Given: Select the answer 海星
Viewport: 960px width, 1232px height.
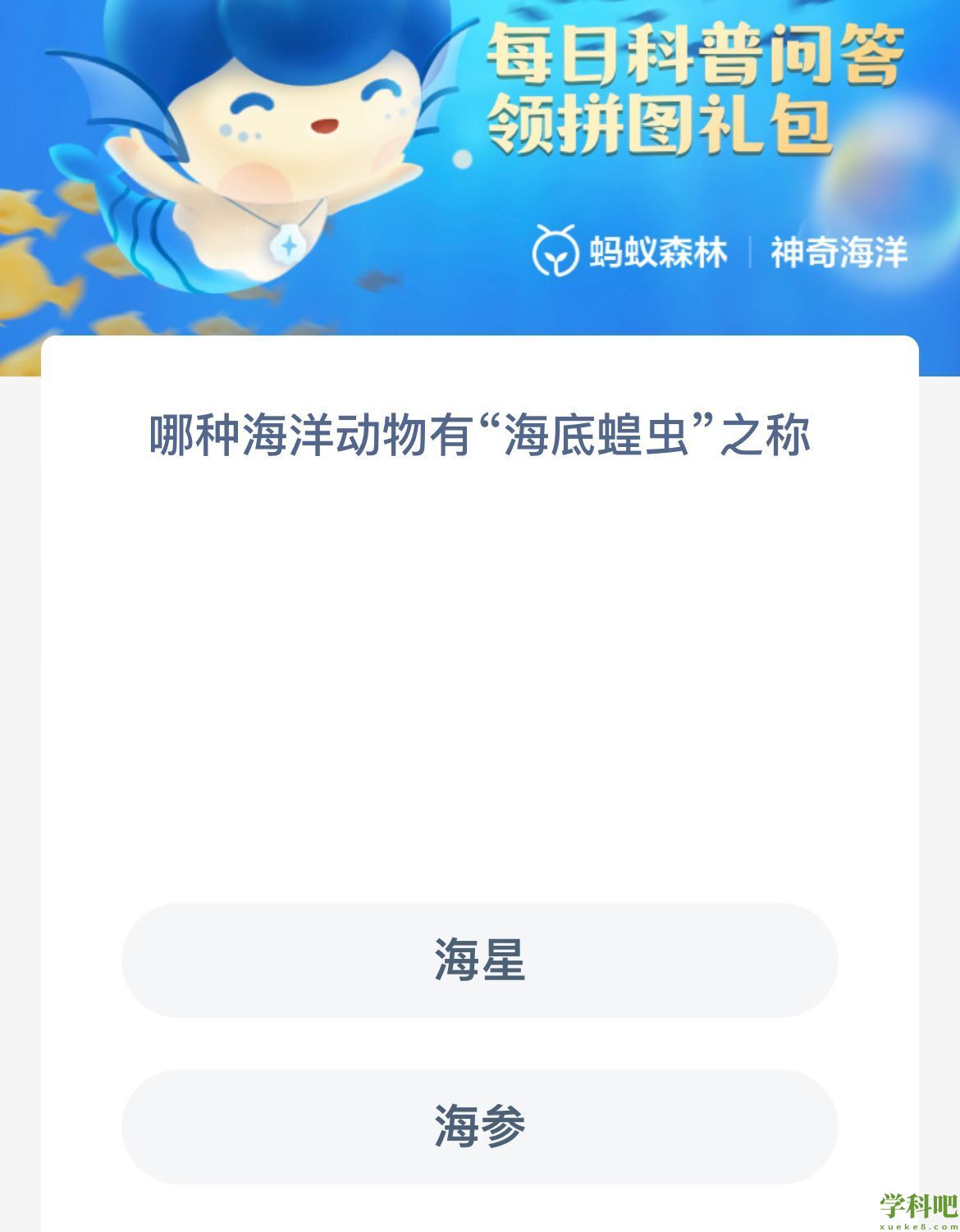Looking at the screenshot, I should pyautogui.click(x=480, y=960).
